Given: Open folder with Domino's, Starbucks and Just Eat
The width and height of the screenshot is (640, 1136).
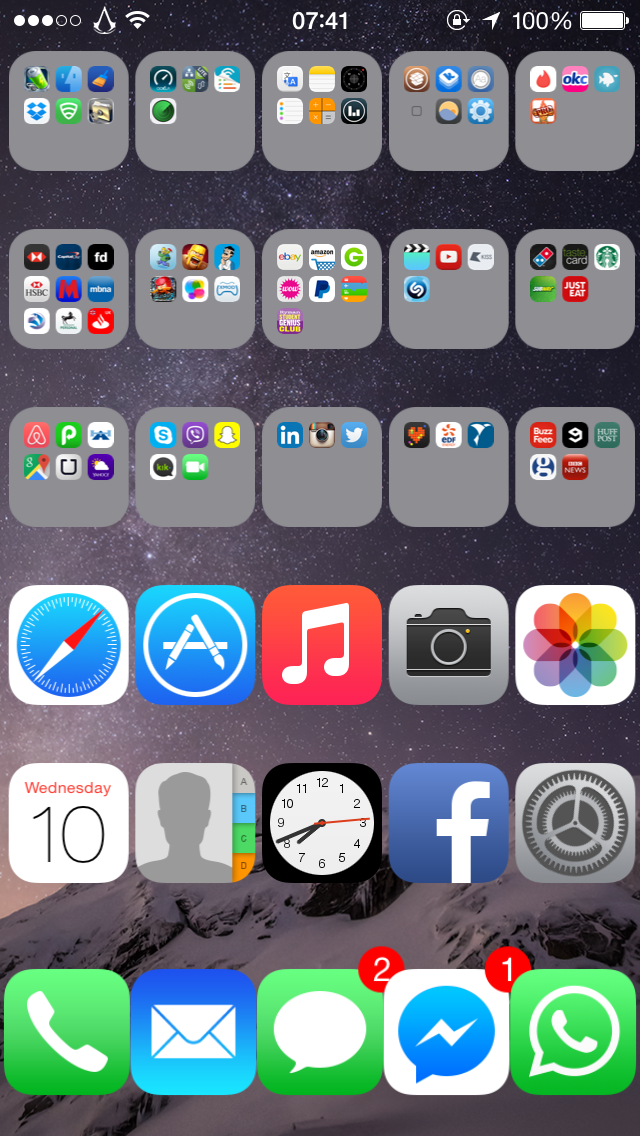Looking at the screenshot, I should tap(575, 289).
